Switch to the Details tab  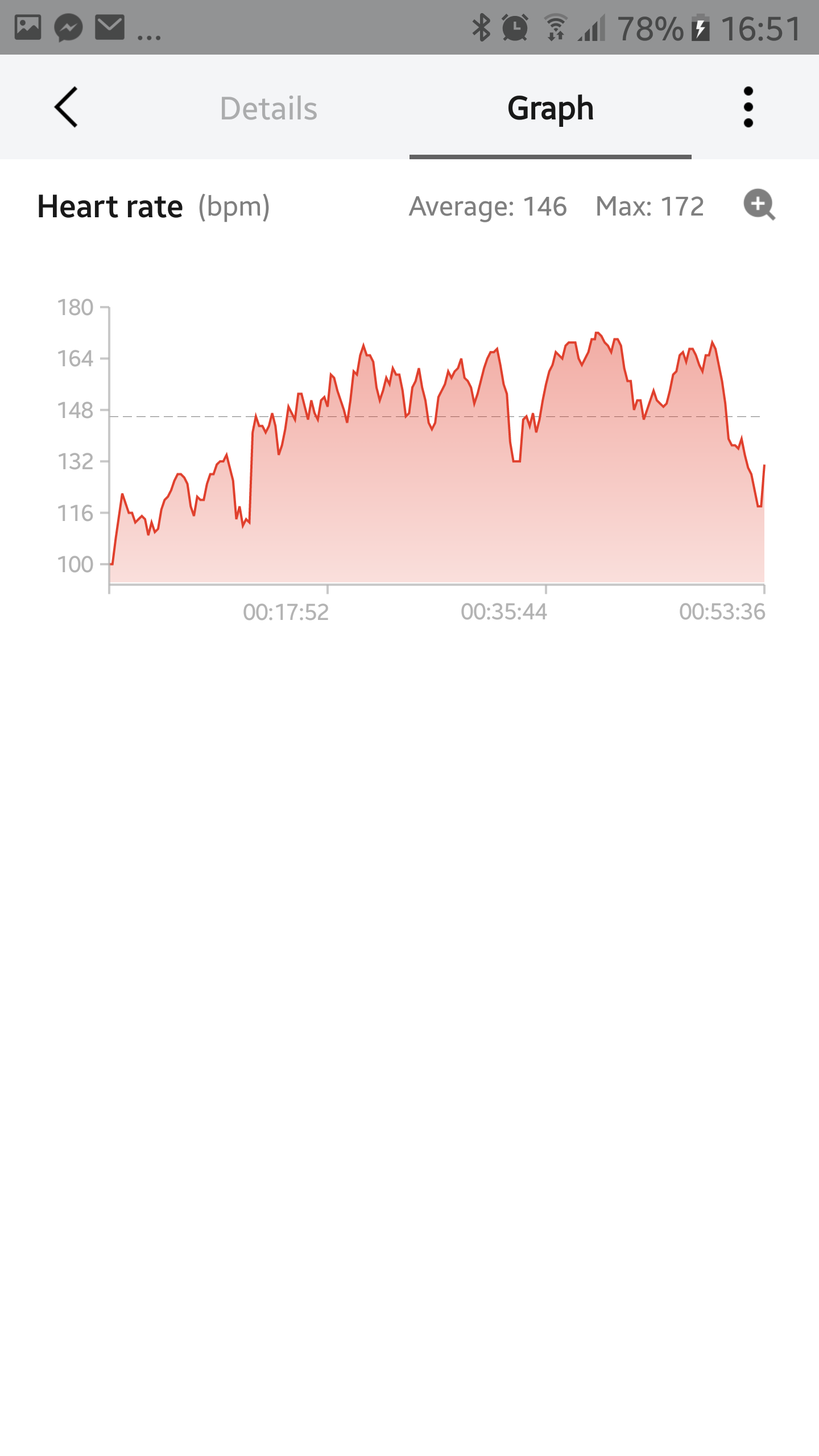pyautogui.click(x=268, y=108)
